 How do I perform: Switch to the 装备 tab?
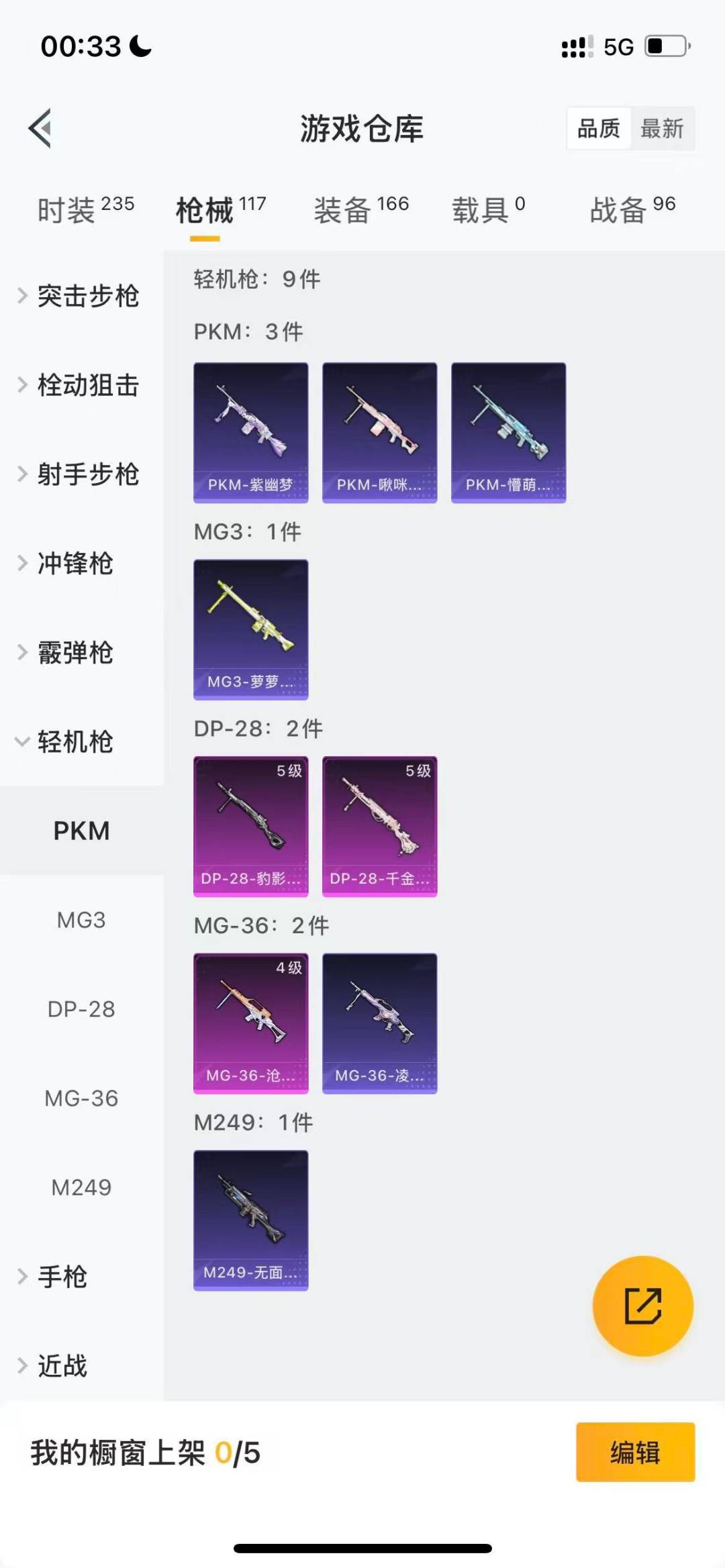pyautogui.click(x=361, y=209)
